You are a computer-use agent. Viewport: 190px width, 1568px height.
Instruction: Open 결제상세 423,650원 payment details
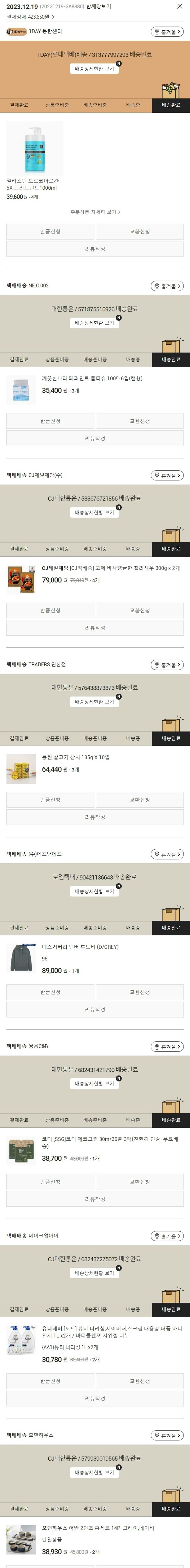tap(30, 17)
